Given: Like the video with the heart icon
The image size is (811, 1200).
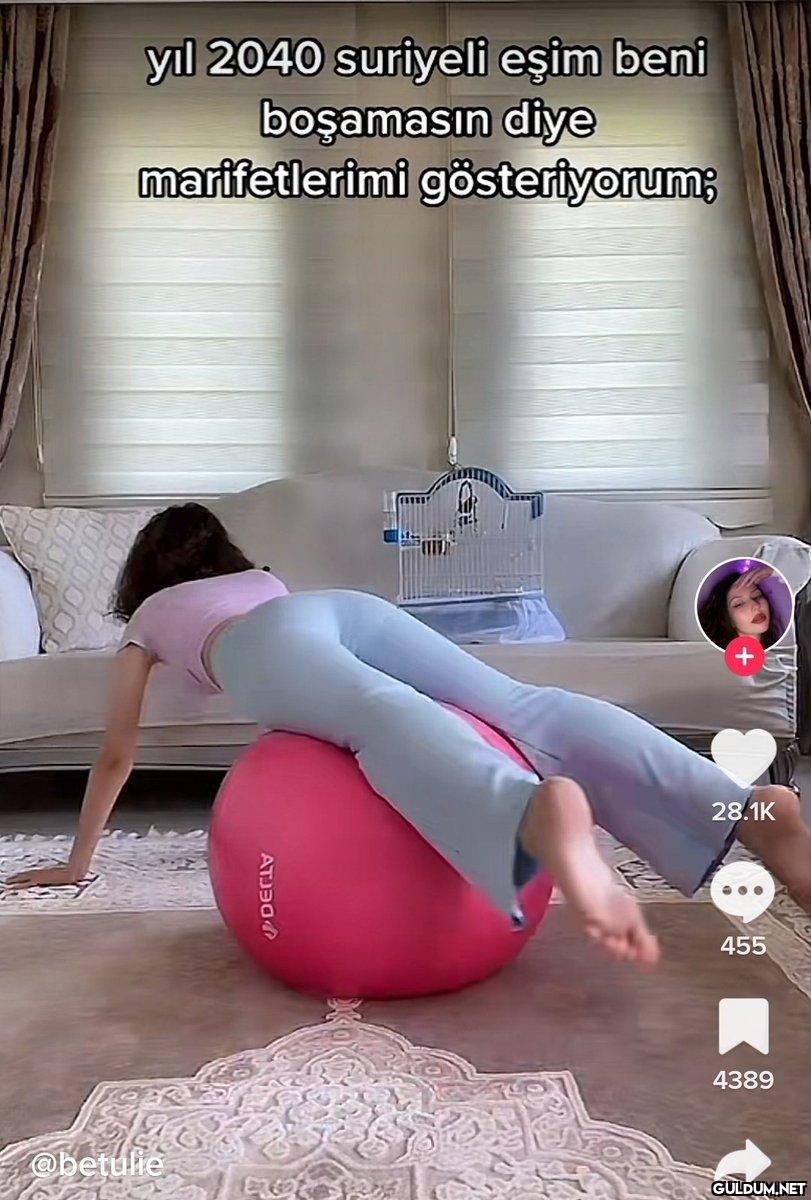Looking at the screenshot, I should (743, 757).
